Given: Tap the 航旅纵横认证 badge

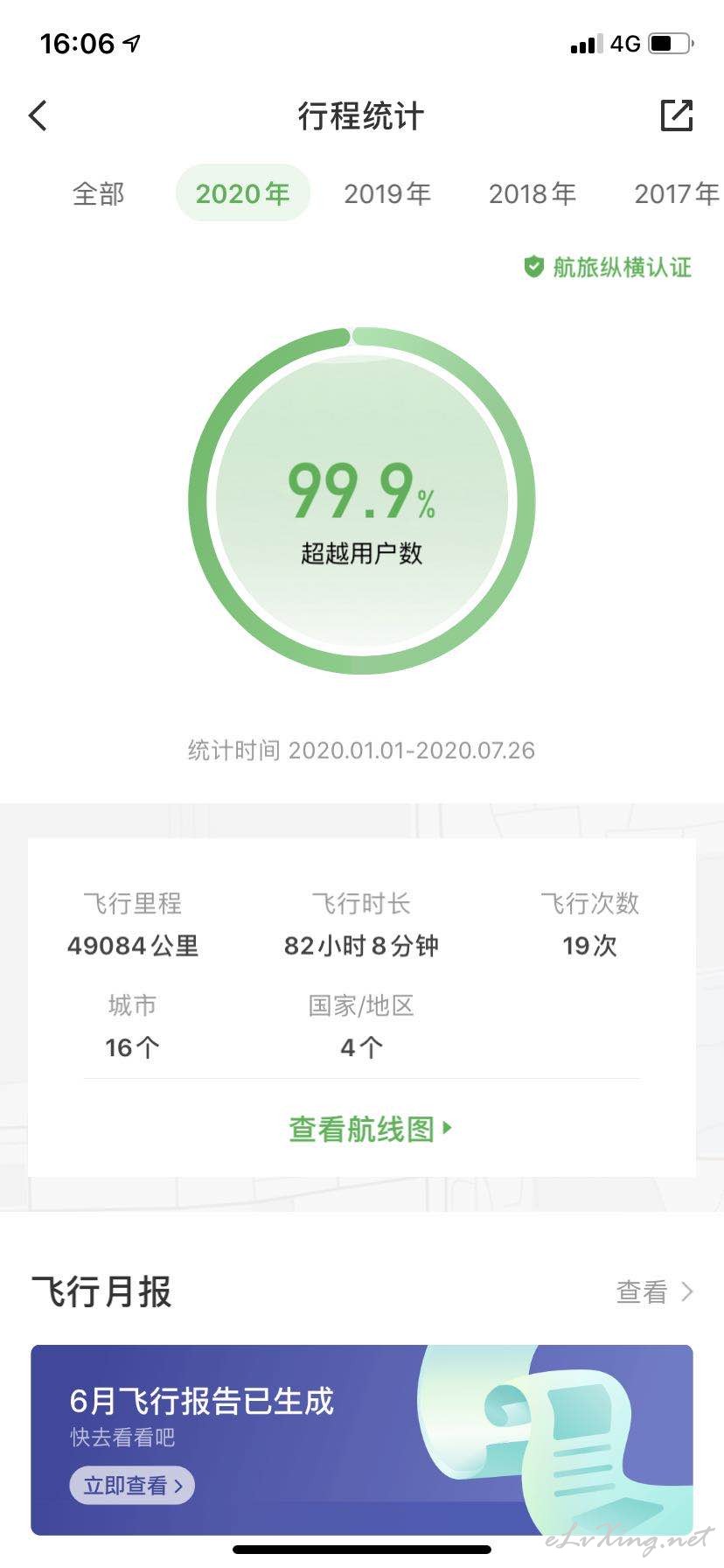Looking at the screenshot, I should point(609,267).
